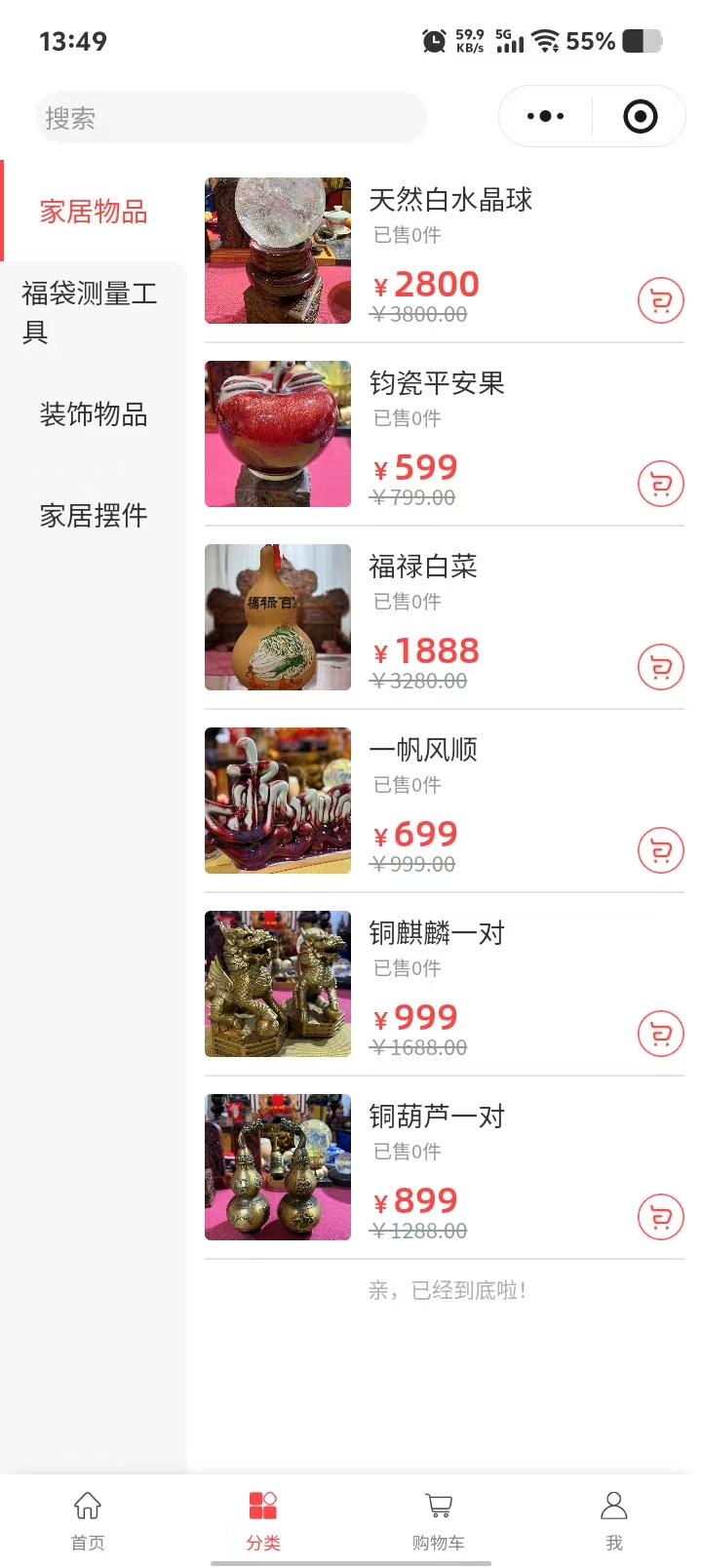Image resolution: width=702 pixels, height=1568 pixels.
Task: Tap the 分类 tab in bottom navigation
Action: [263, 1519]
